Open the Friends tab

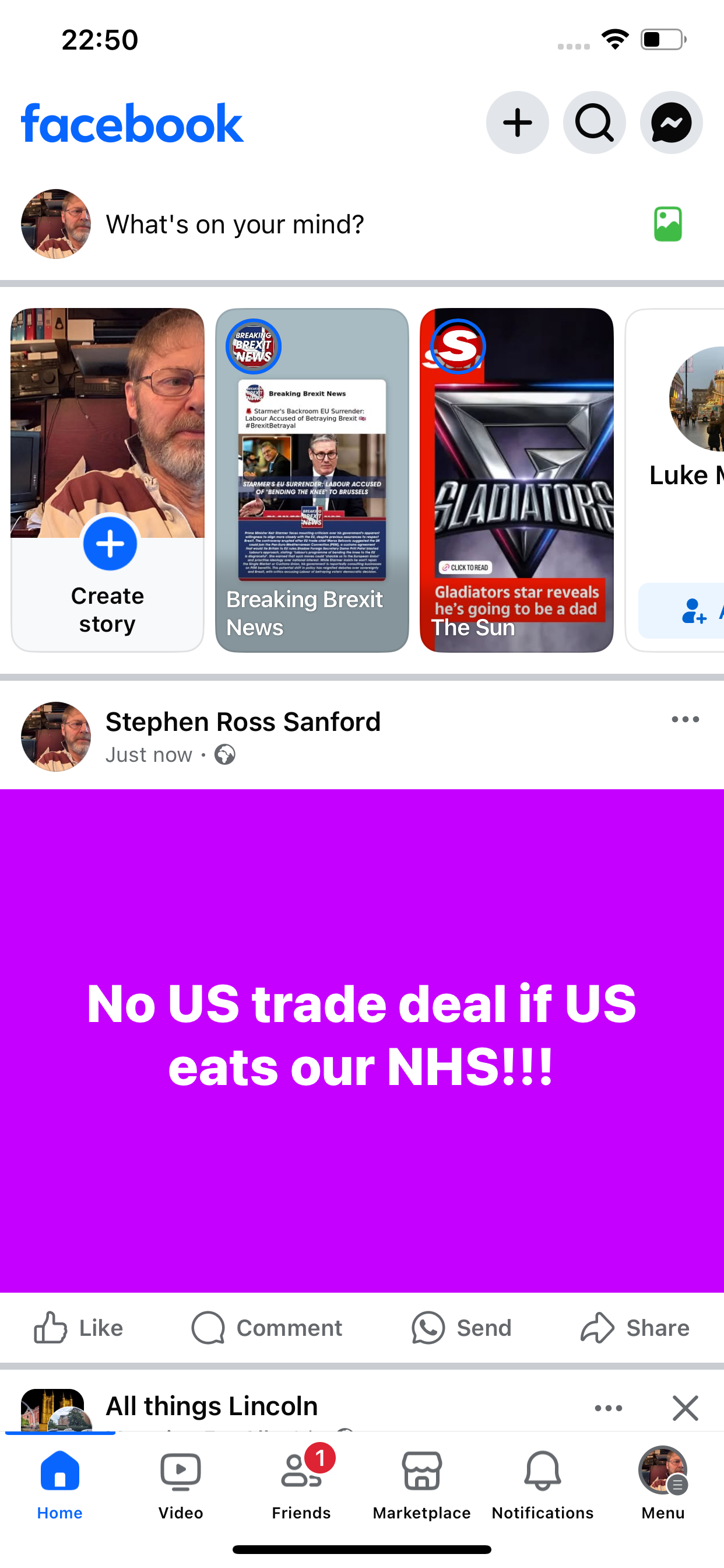coord(301,1485)
